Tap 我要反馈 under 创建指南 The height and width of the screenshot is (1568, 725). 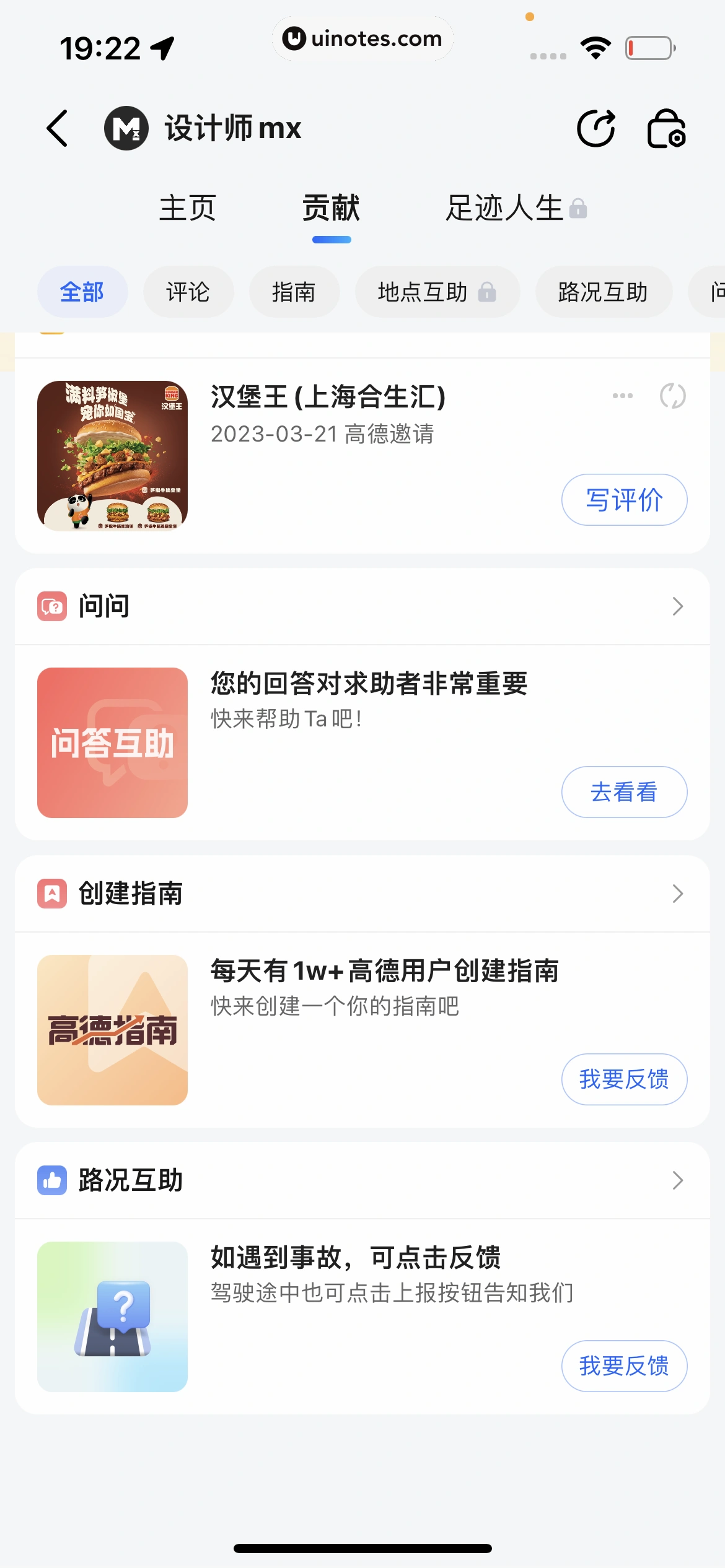point(624,1079)
